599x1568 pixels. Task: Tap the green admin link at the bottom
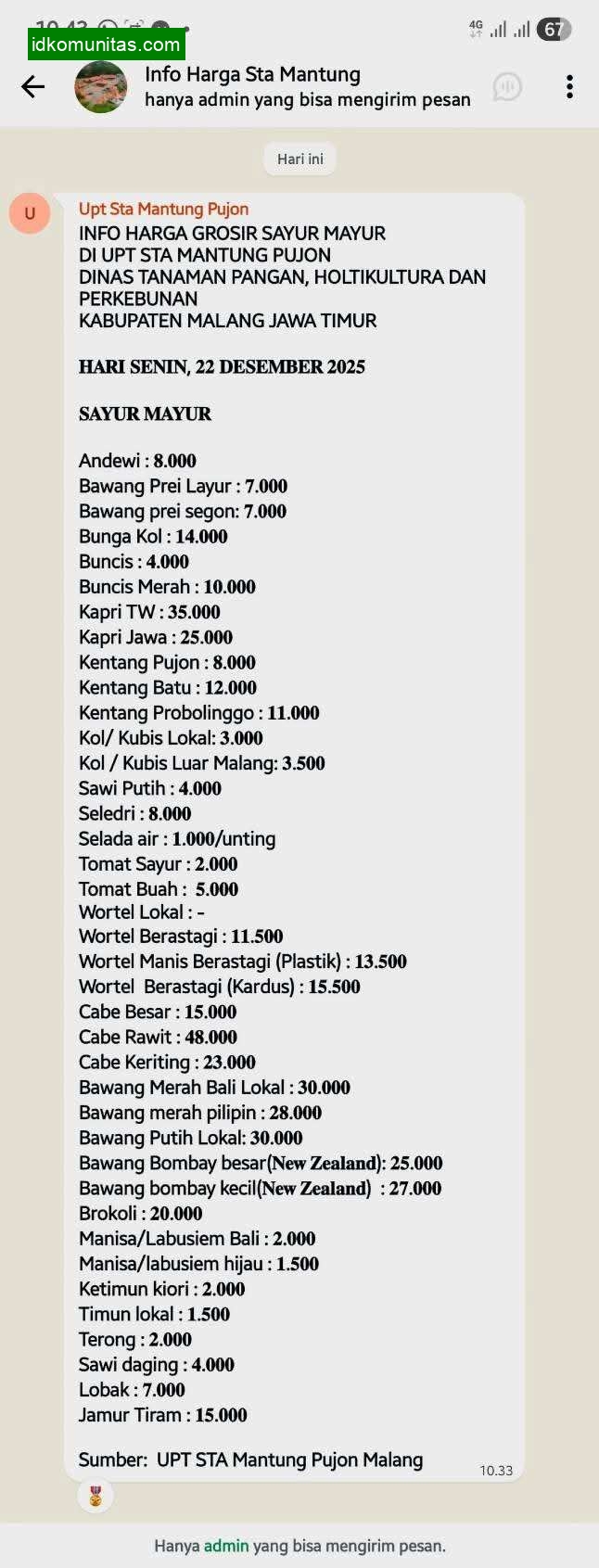click(x=226, y=1546)
